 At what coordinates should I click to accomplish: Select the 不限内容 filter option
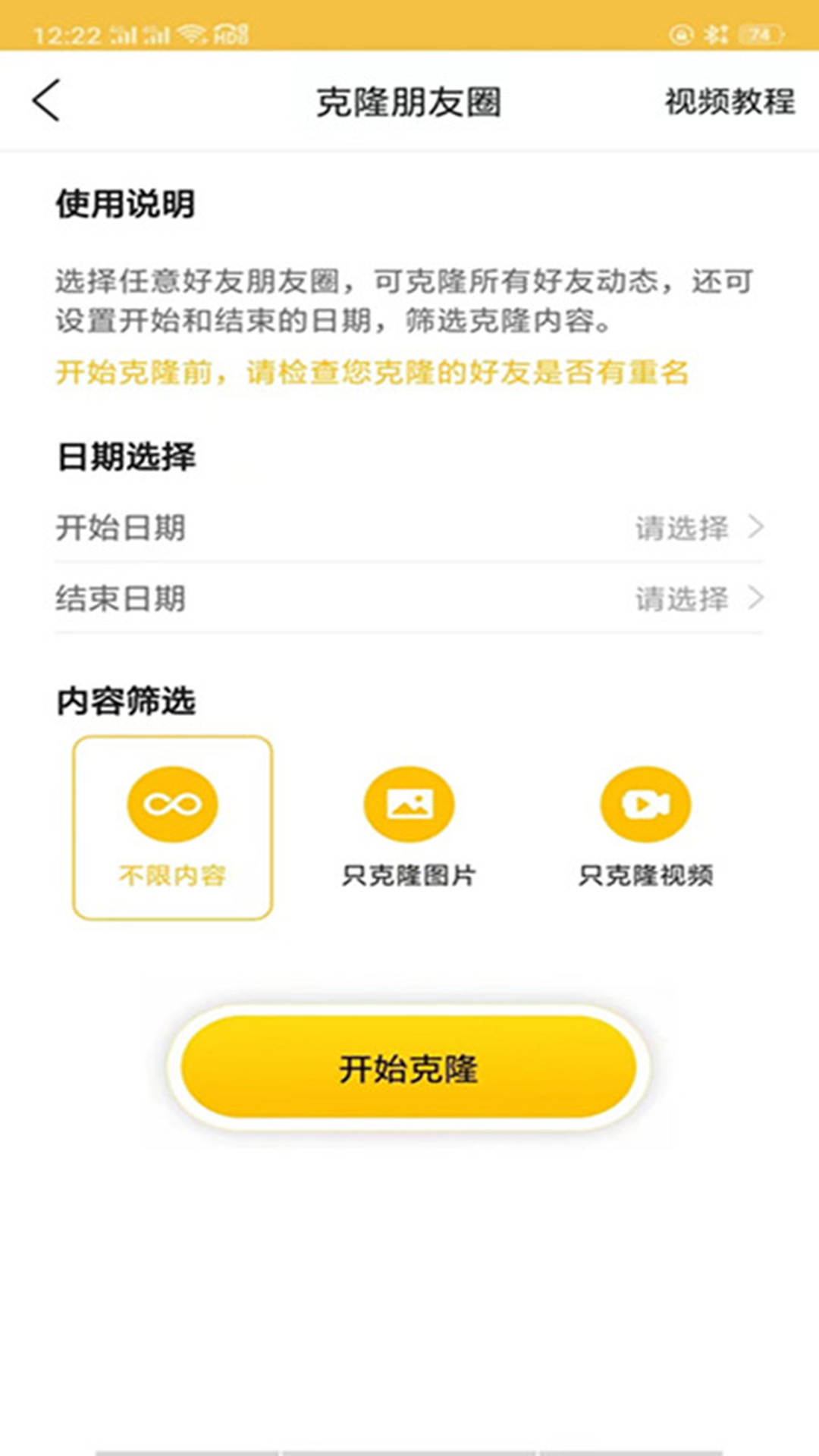point(173,827)
